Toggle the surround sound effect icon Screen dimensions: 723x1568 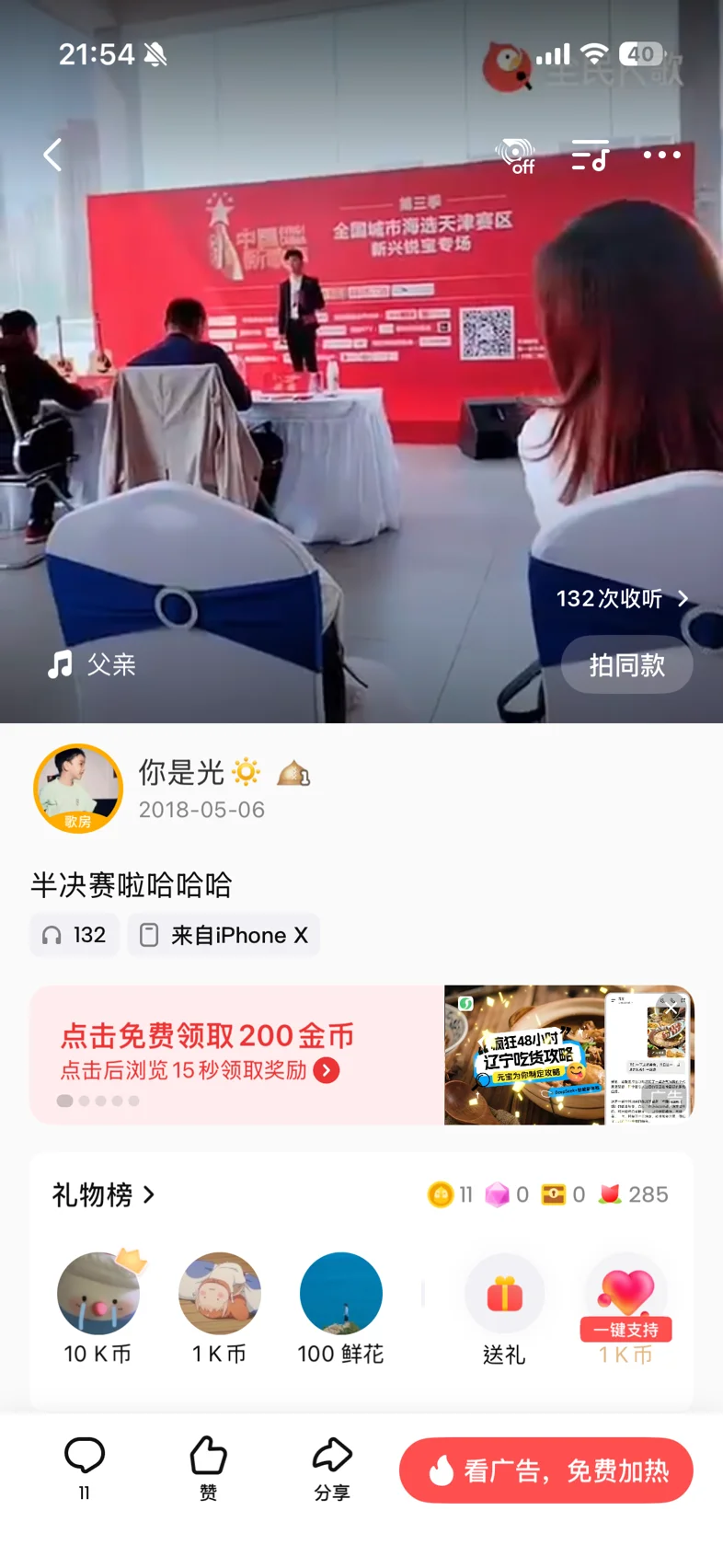516,156
